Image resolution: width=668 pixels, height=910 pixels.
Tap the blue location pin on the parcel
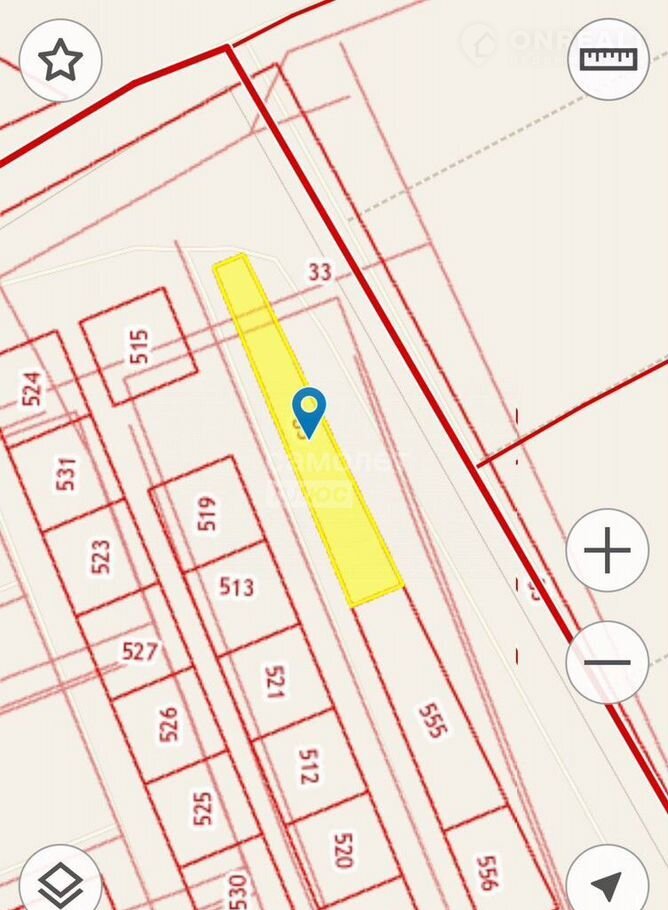(x=310, y=411)
